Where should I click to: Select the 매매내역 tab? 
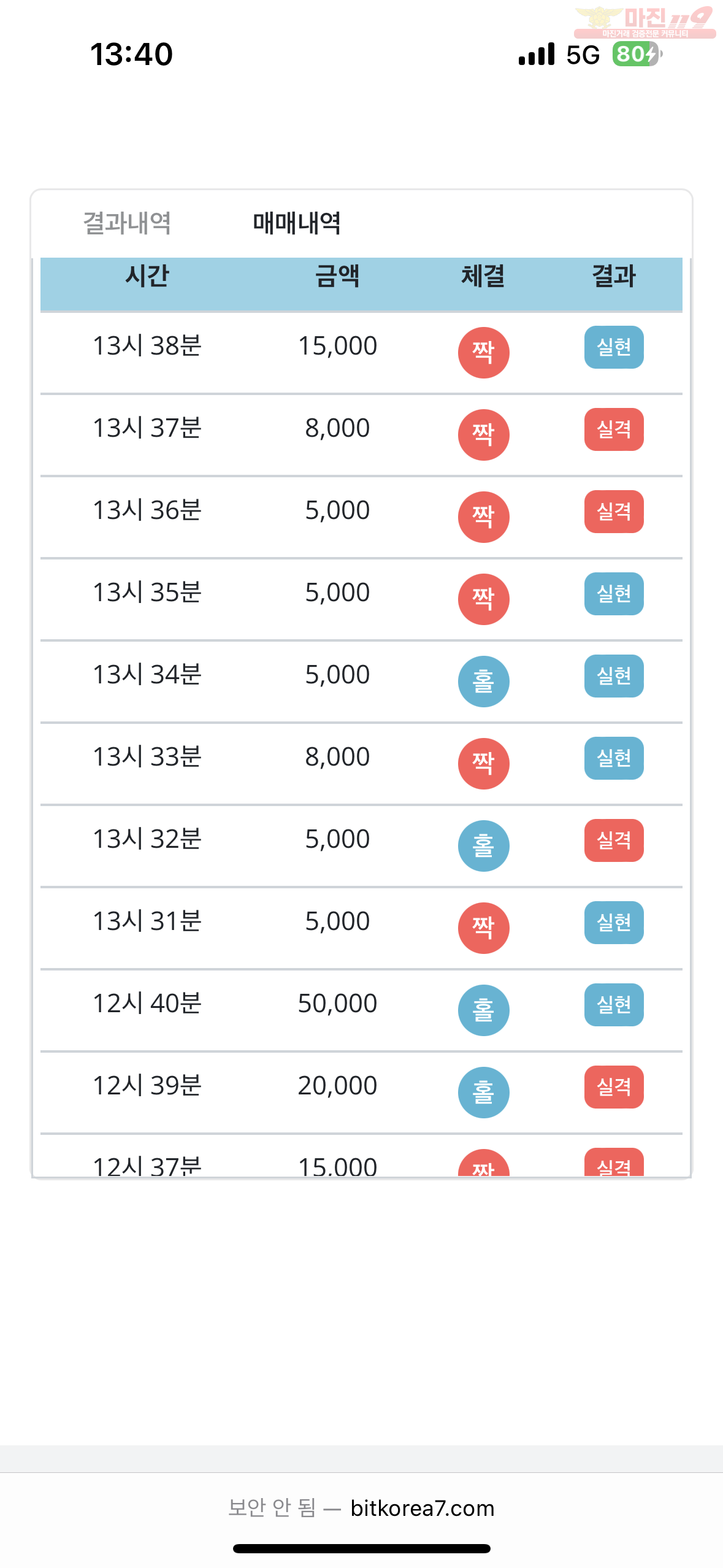[x=297, y=223]
